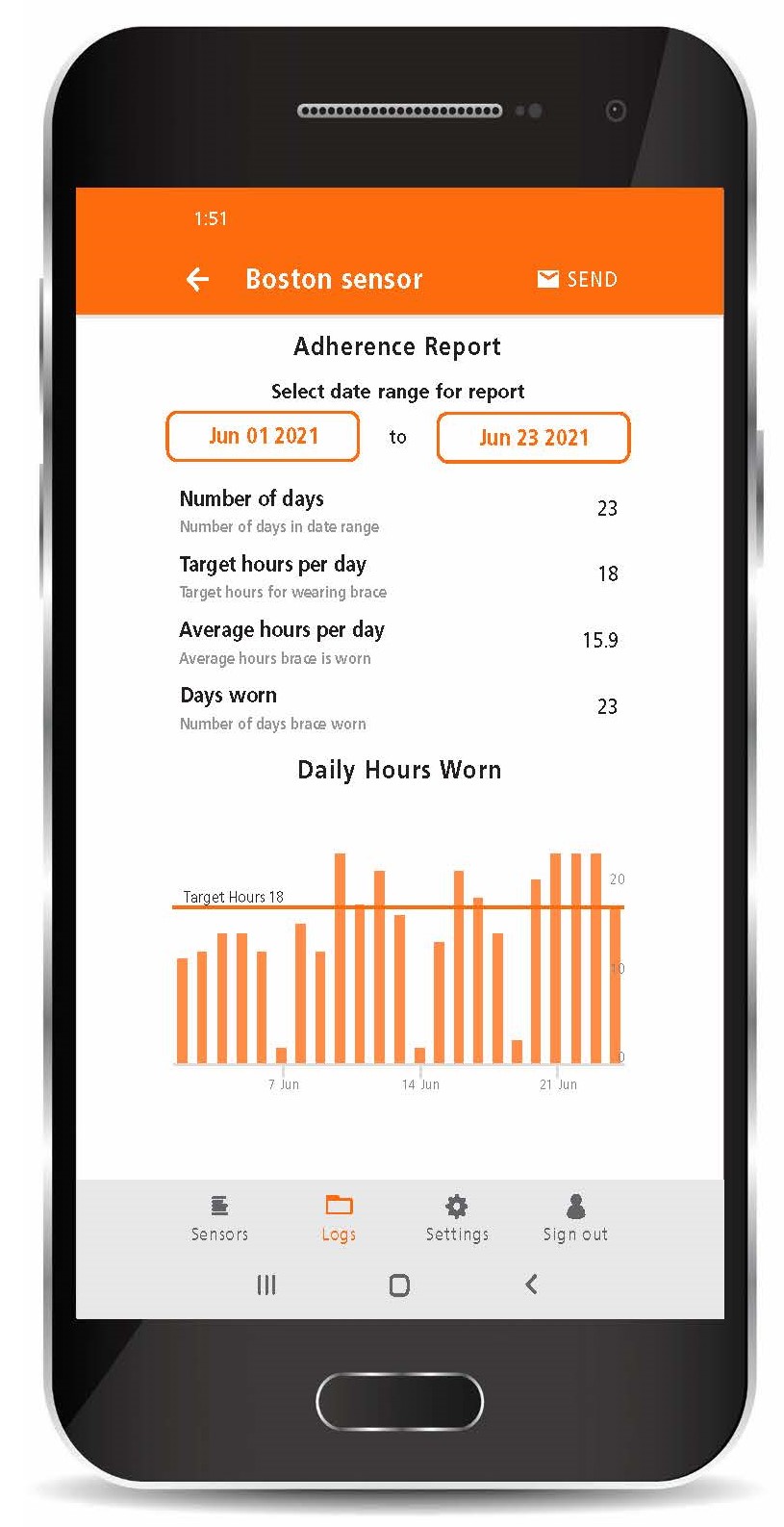Send the adherence report by email
The image size is (784, 1527).
(x=577, y=279)
